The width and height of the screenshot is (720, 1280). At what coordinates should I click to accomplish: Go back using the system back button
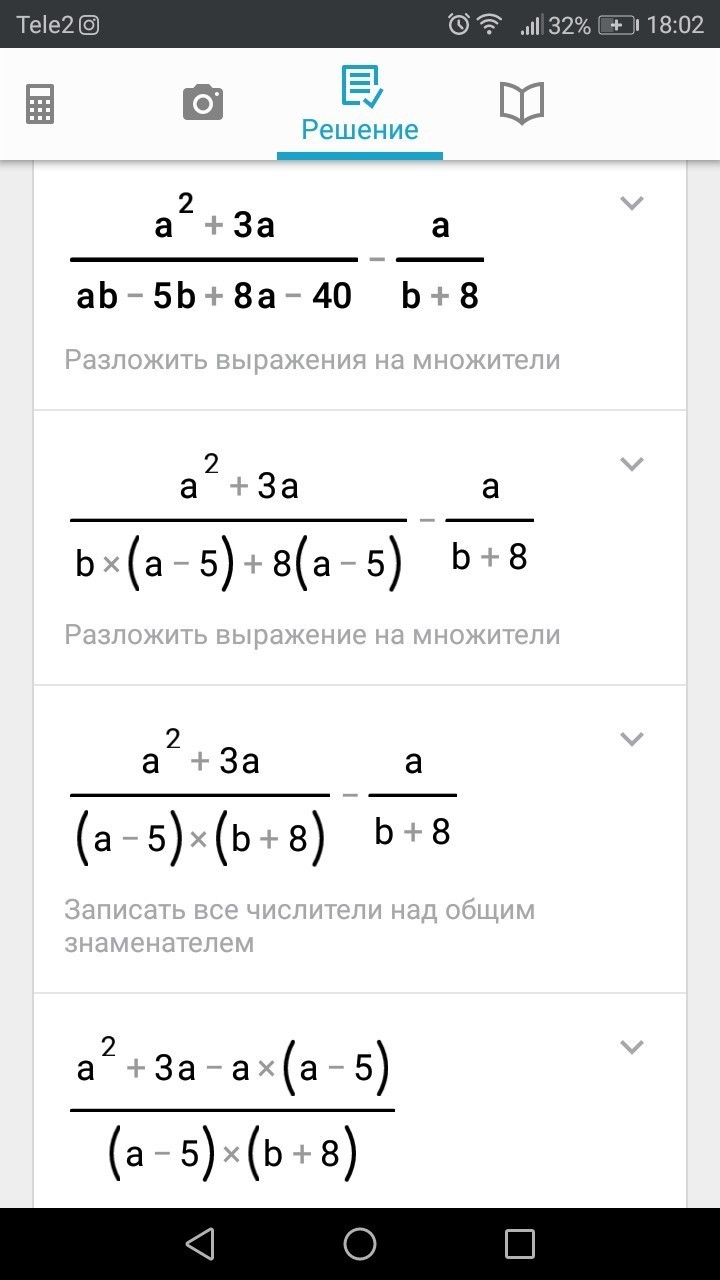pos(200,1244)
